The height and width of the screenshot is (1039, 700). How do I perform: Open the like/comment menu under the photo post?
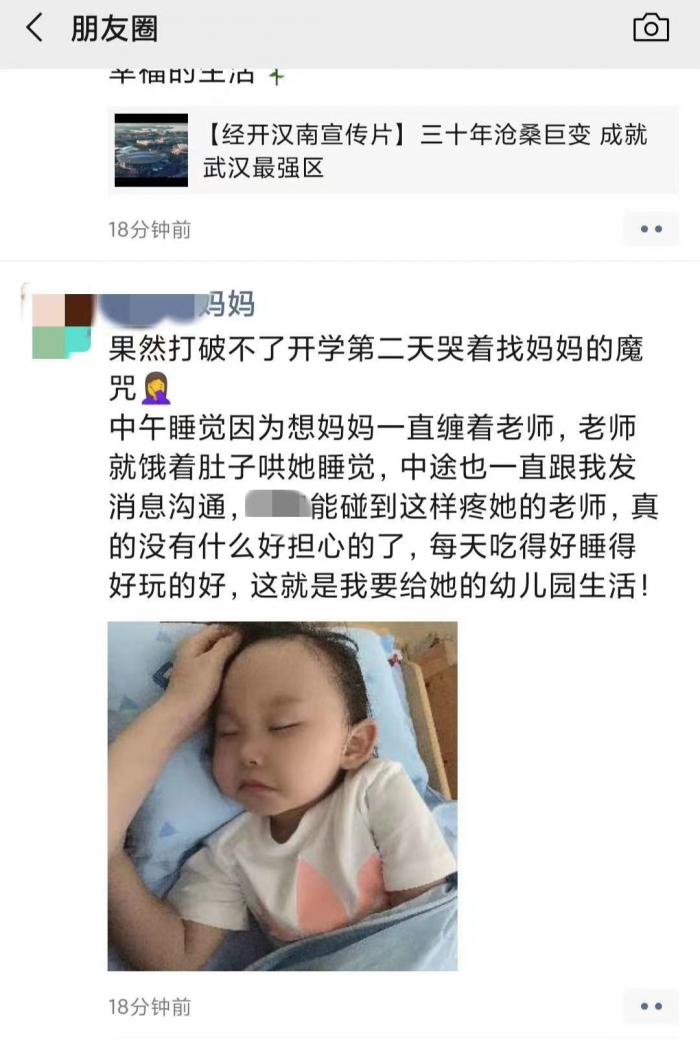click(651, 1006)
